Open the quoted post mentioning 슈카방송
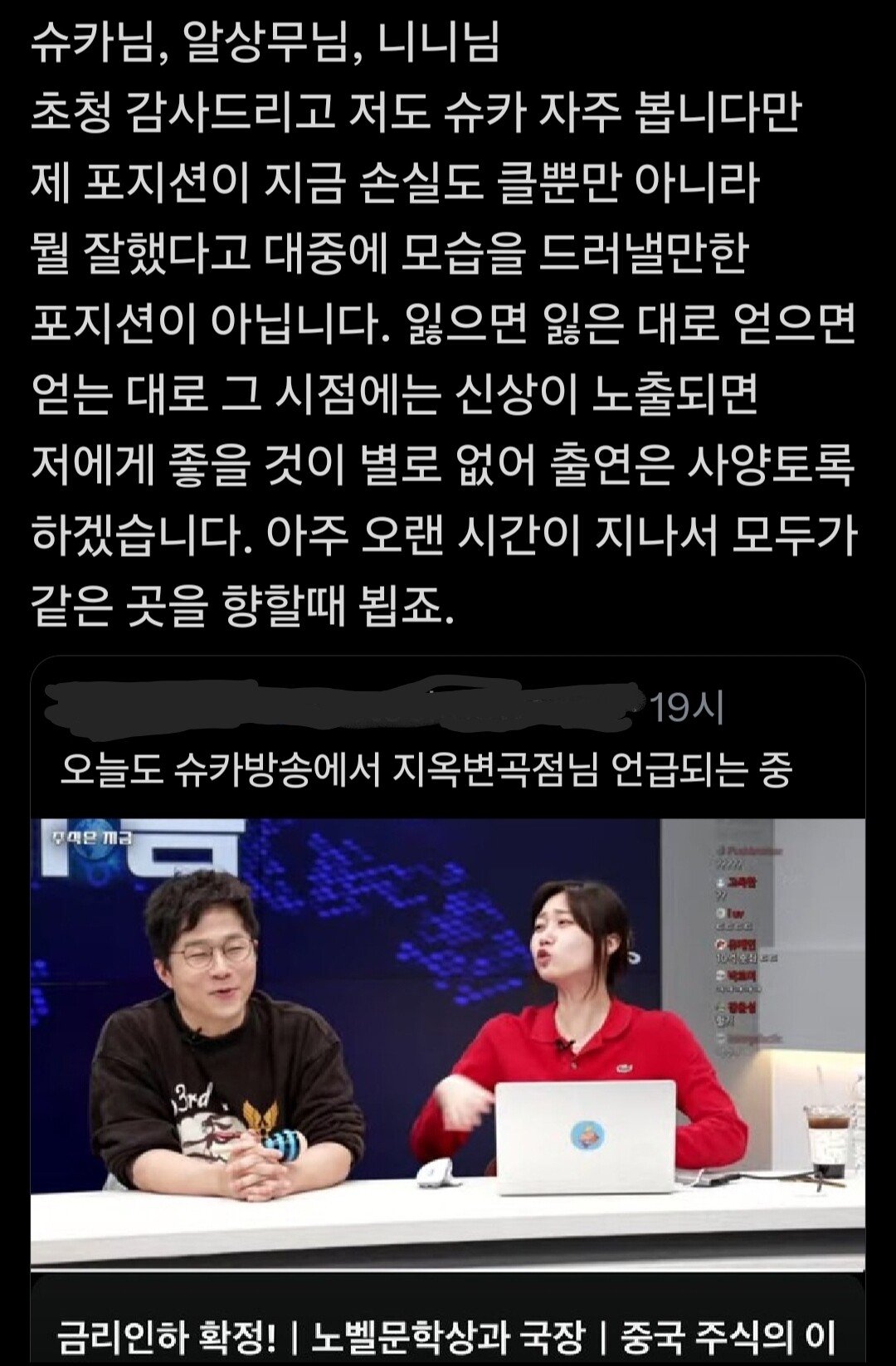This screenshot has width=896, height=1366. point(426,772)
